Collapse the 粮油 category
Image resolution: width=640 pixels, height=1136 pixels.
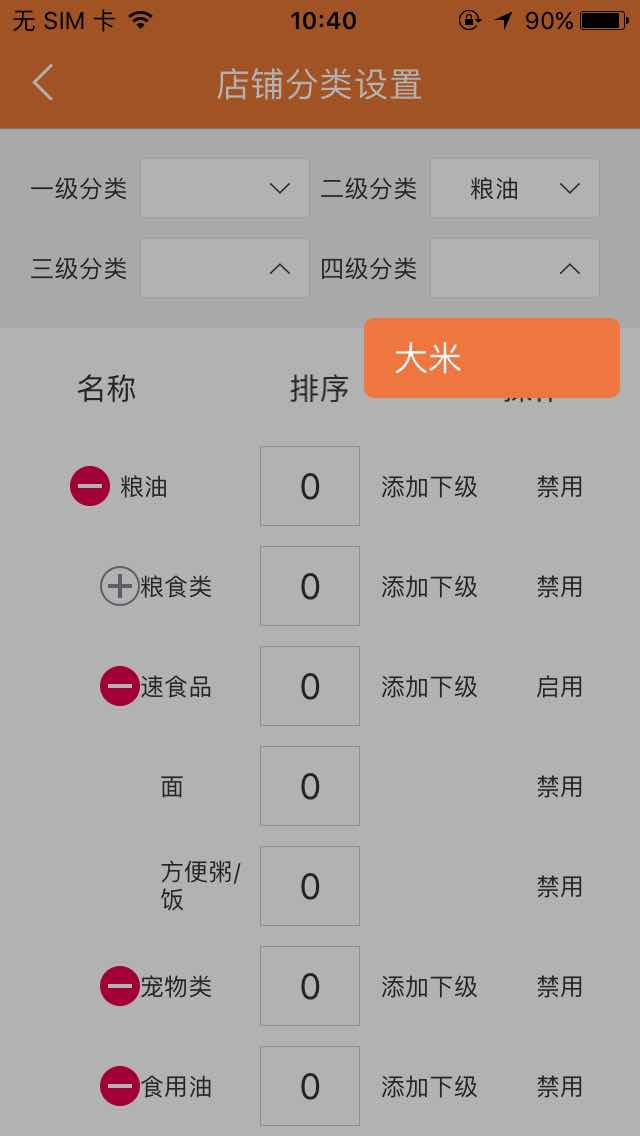(x=90, y=486)
